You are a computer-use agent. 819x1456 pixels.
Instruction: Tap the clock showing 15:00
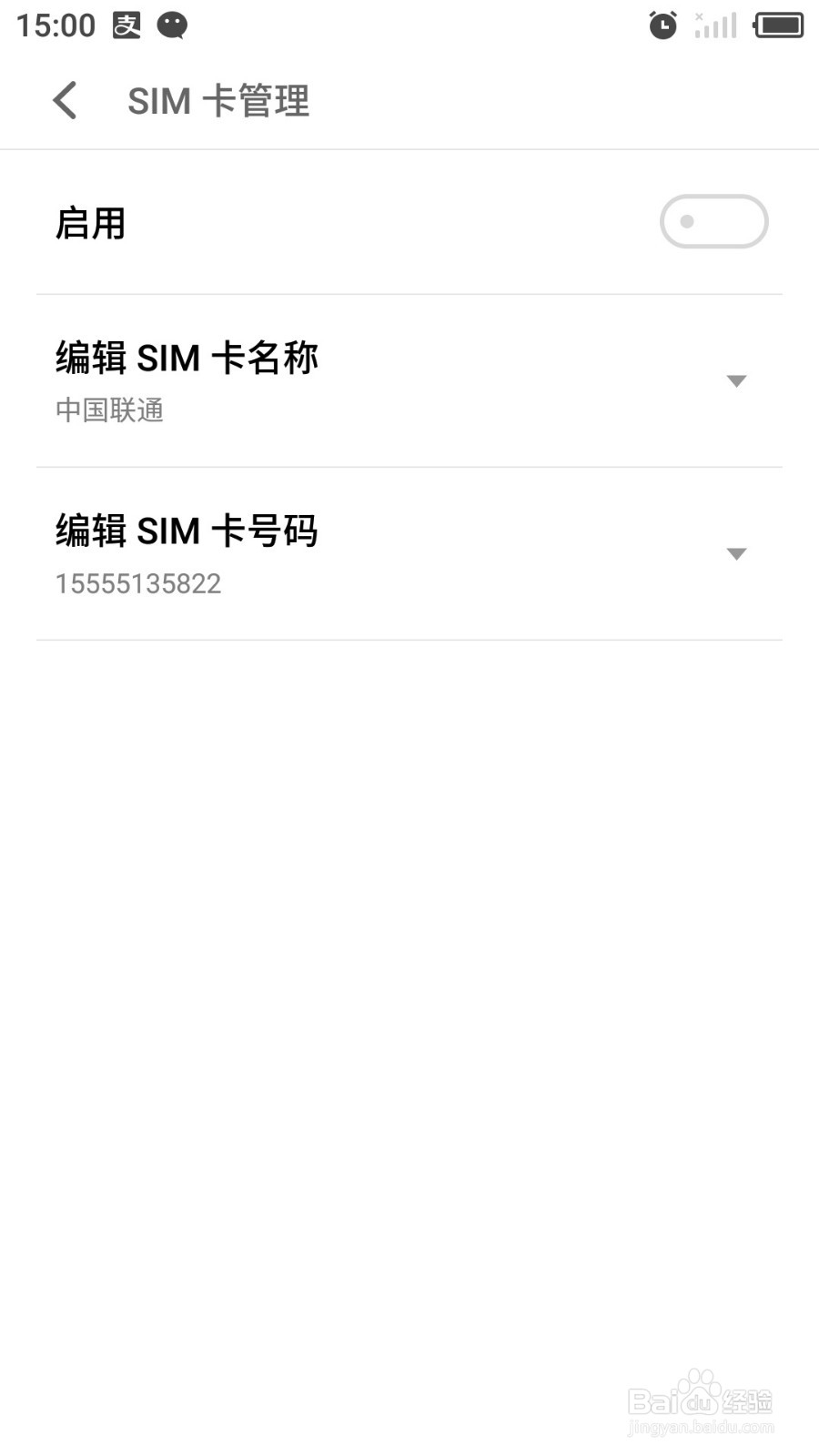tap(56, 24)
